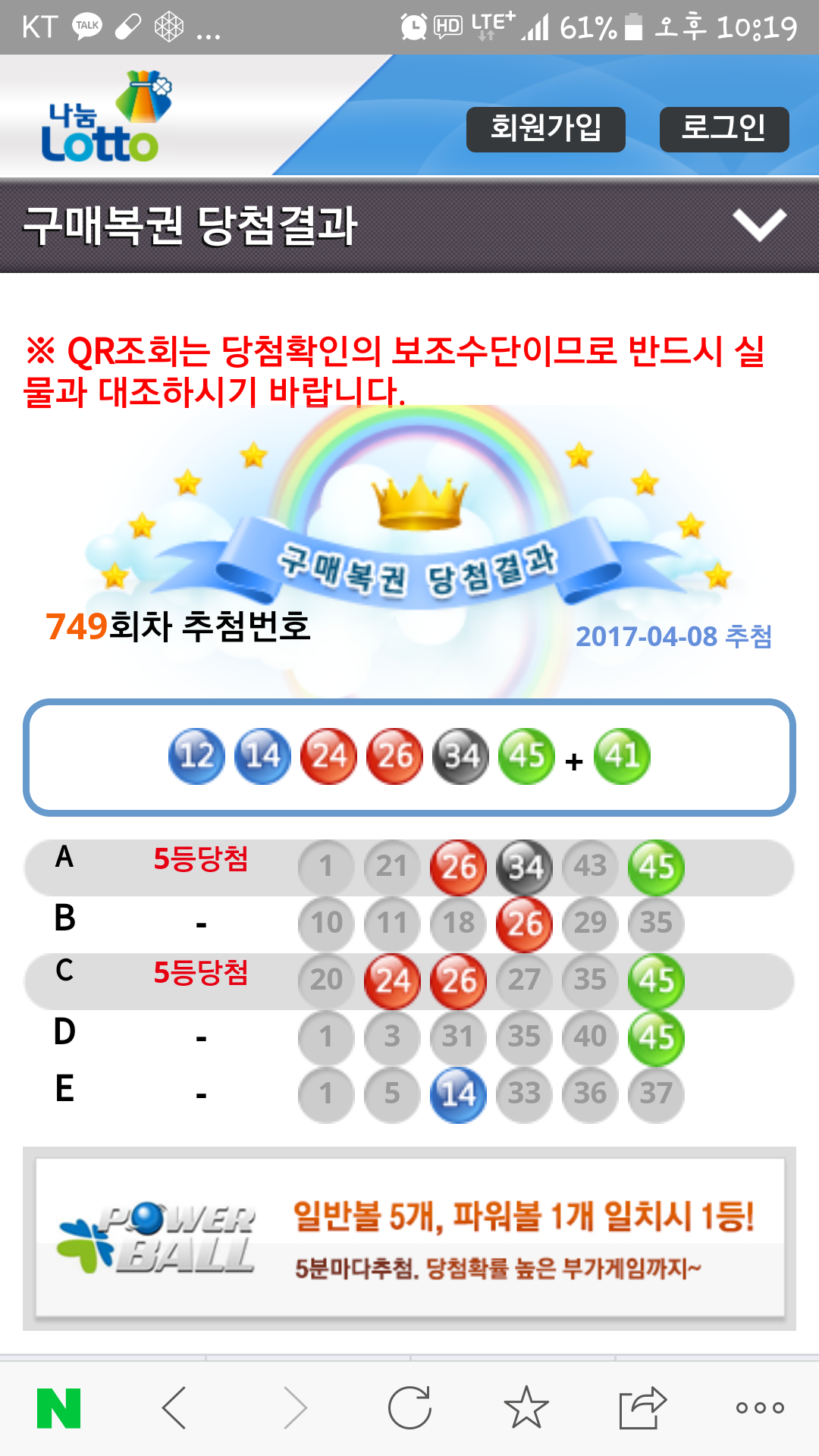Screen dimensions: 819x1456
Task: Open the Powerball promotional banner
Action: pos(409,1238)
